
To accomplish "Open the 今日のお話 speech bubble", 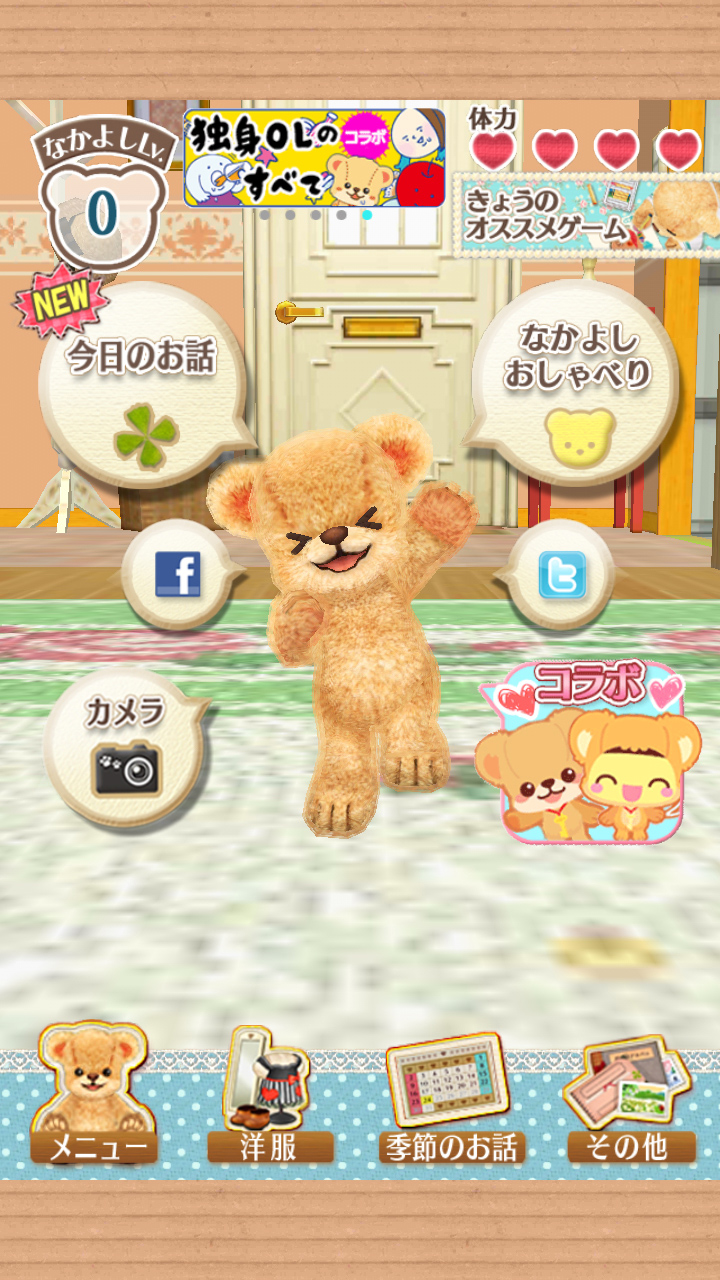I will tap(140, 385).
